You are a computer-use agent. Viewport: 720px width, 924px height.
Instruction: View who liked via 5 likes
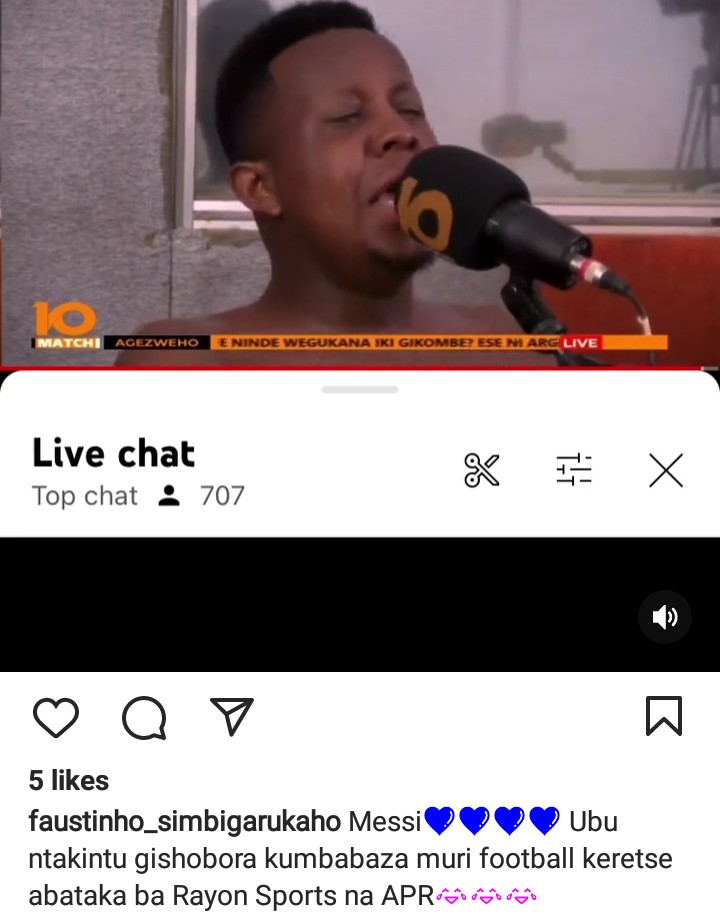coord(69,780)
